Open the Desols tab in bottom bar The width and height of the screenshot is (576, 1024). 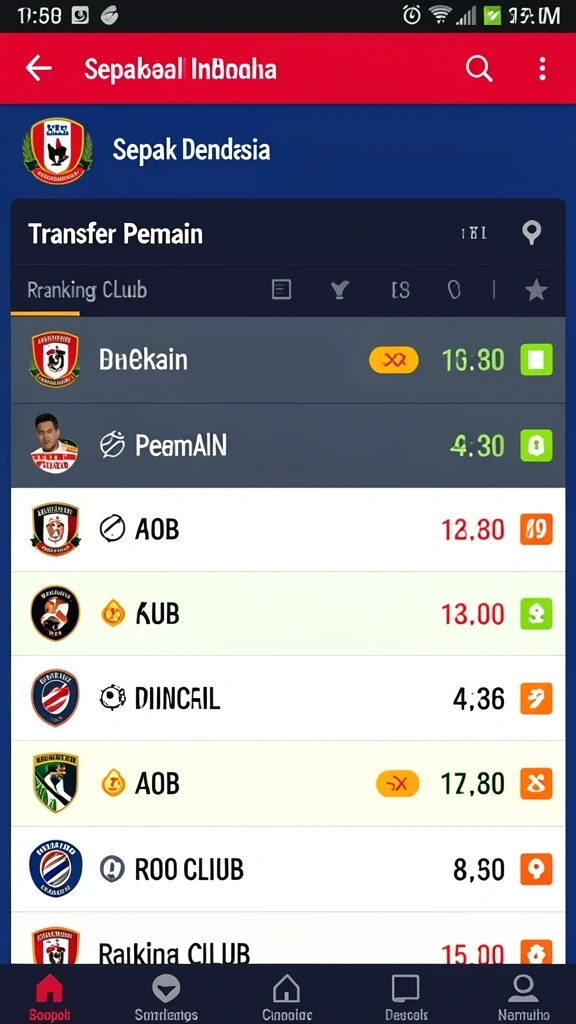point(406,997)
